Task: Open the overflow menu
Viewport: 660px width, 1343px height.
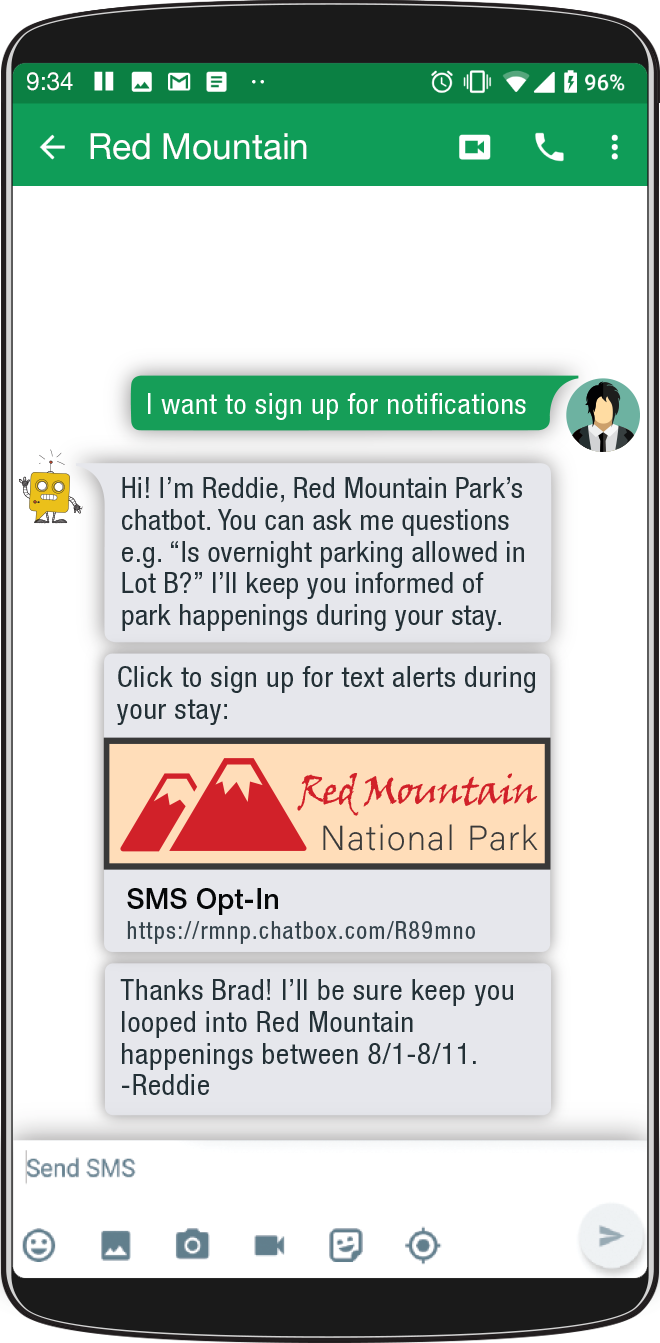Action: (x=614, y=148)
